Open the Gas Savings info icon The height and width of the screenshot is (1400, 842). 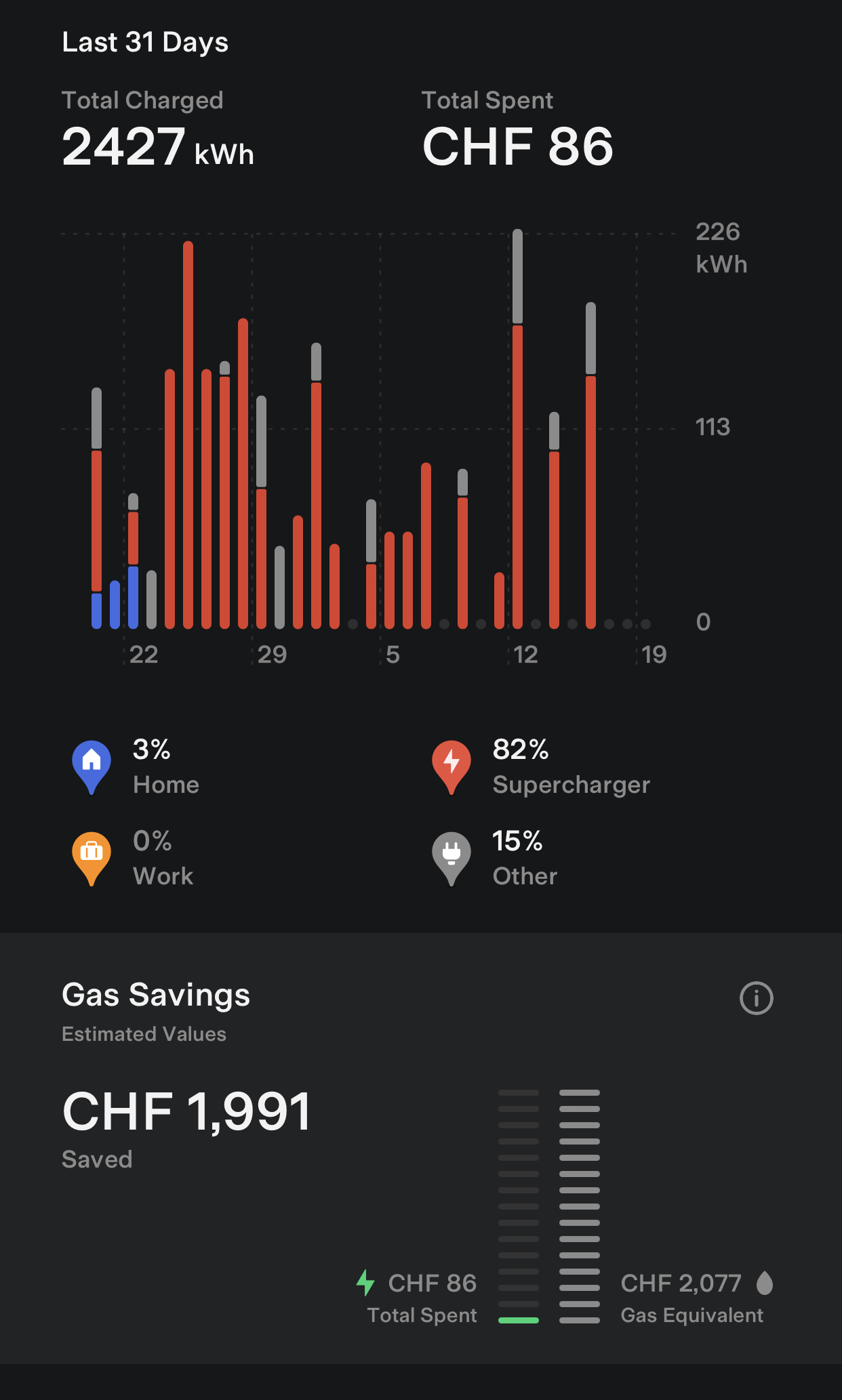tap(756, 998)
